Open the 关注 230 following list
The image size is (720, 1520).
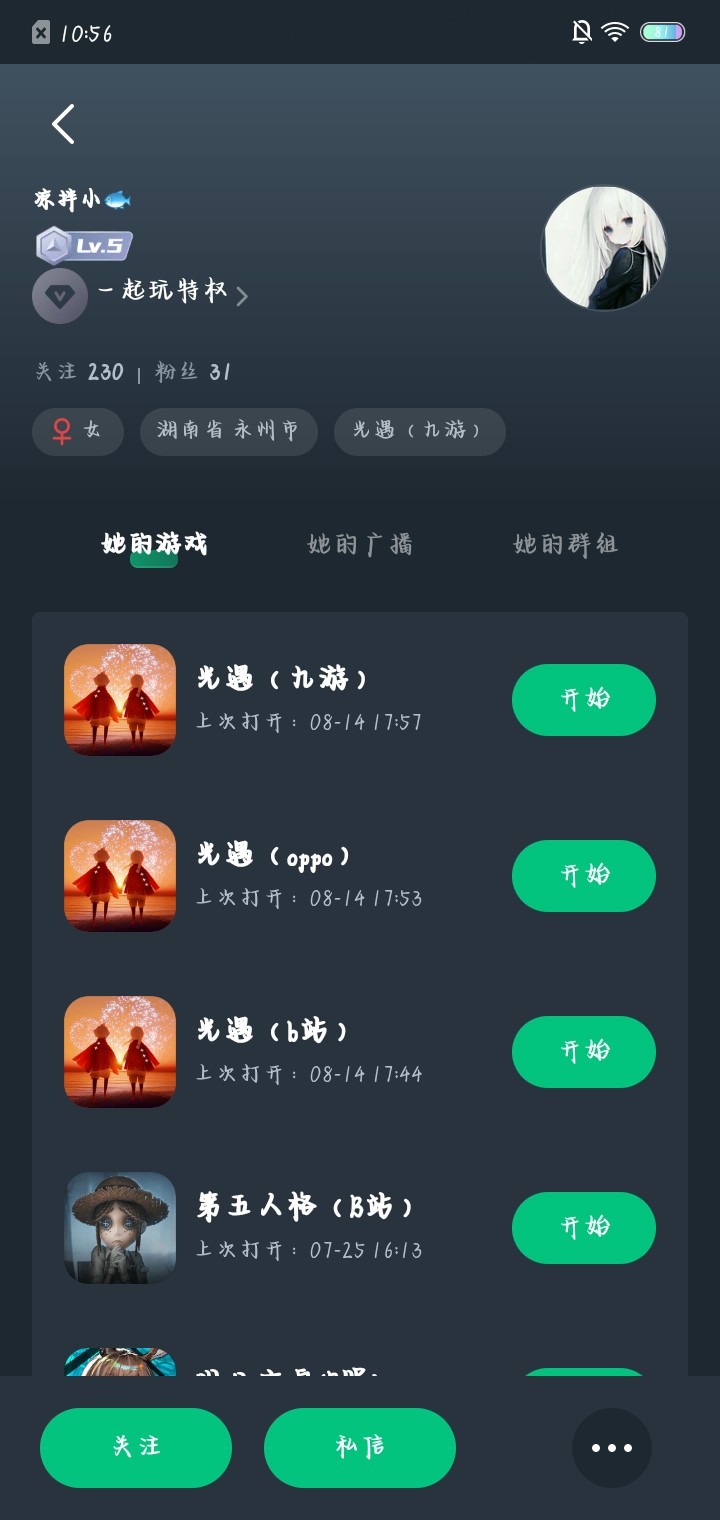pyautogui.click(x=80, y=372)
